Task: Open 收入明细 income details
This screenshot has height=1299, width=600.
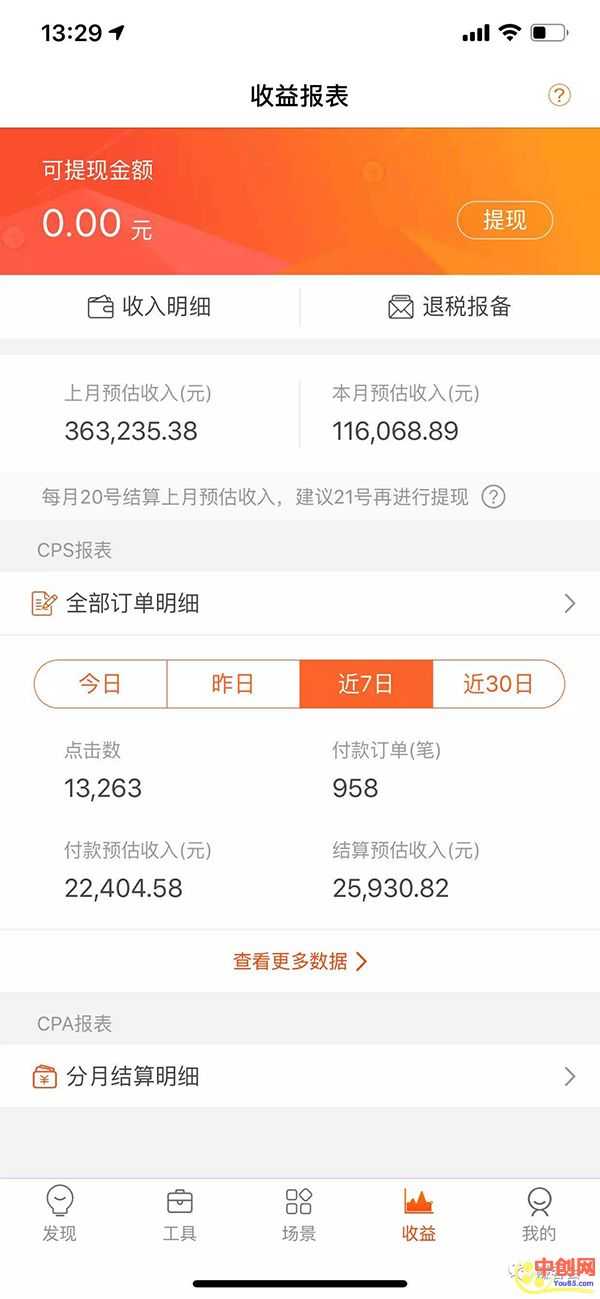Action: point(150,307)
